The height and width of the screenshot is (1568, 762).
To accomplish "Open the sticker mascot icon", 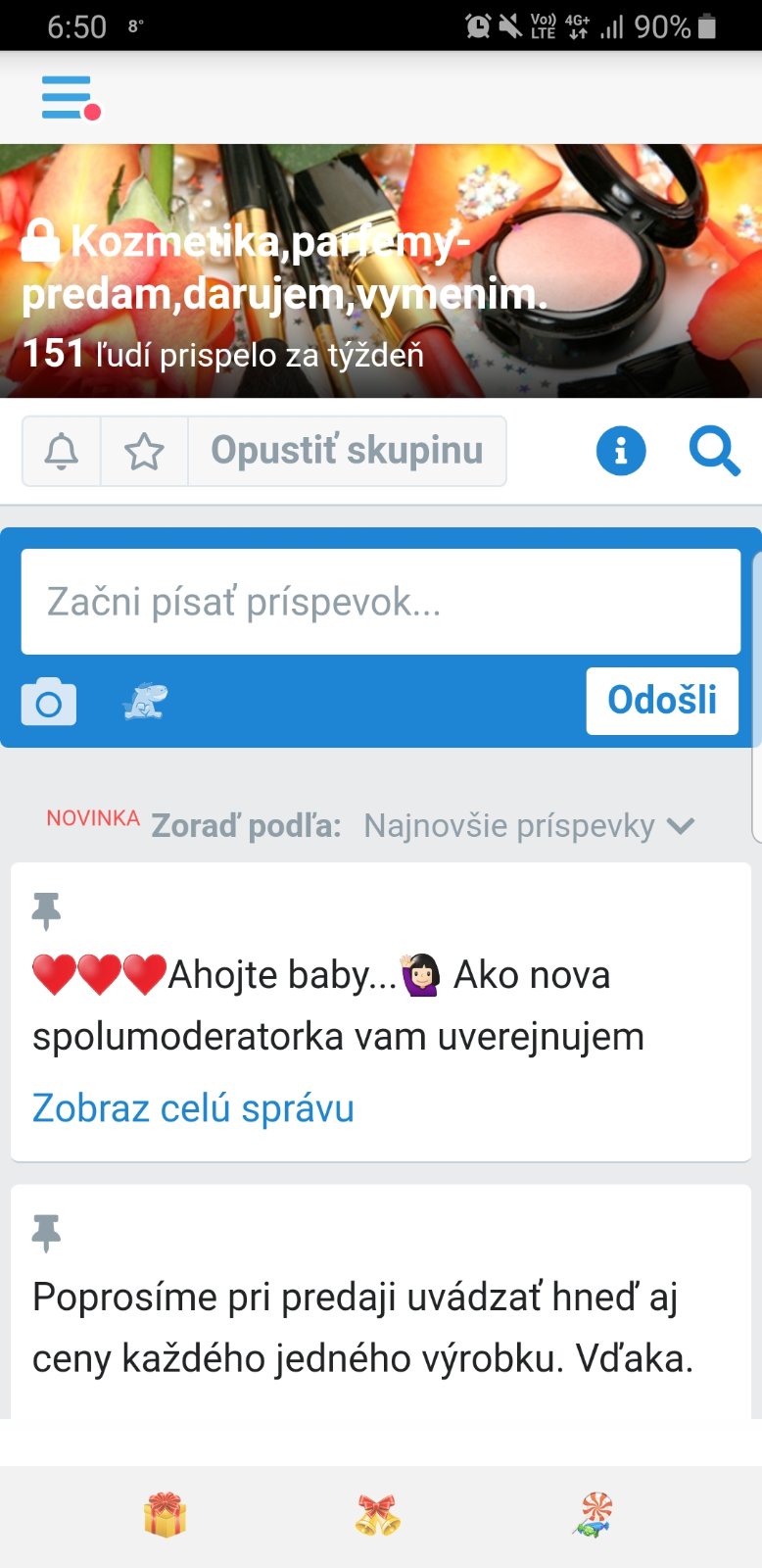I will (145, 701).
